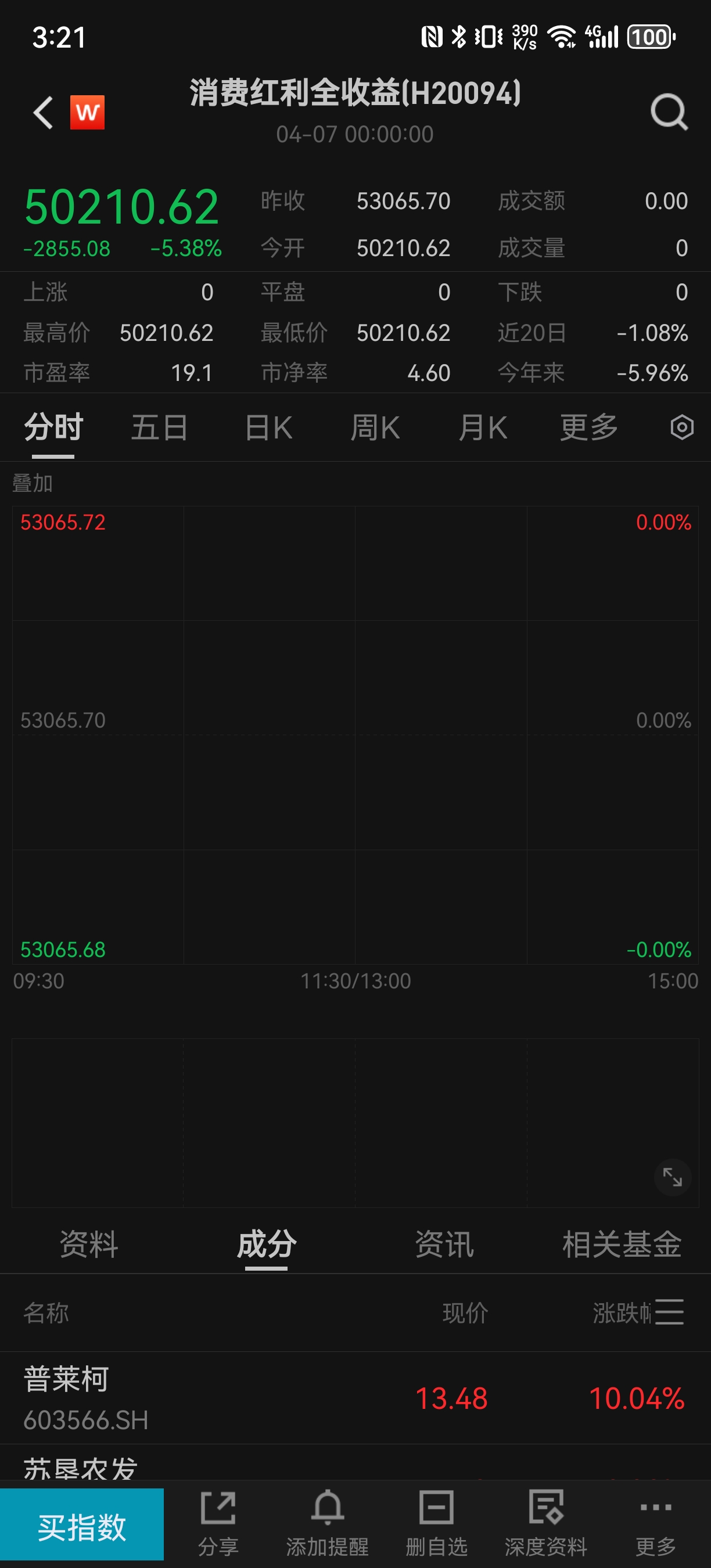The width and height of the screenshot is (711, 1568).
Task: Switch to the 周K chart tab
Action: point(375,427)
